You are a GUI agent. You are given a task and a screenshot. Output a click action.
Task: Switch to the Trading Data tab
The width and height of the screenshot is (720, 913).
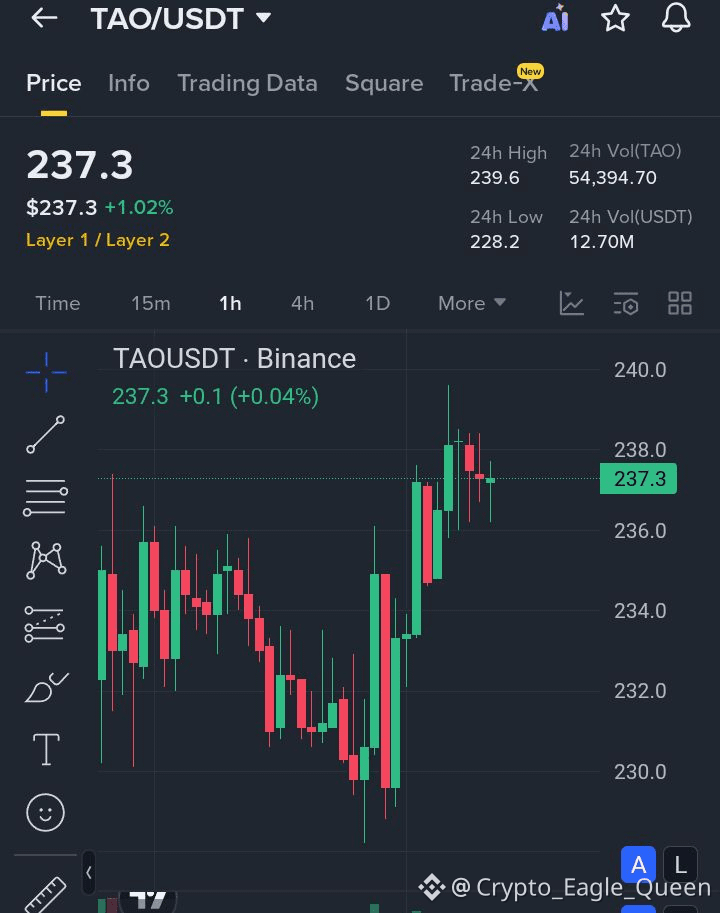click(x=247, y=83)
